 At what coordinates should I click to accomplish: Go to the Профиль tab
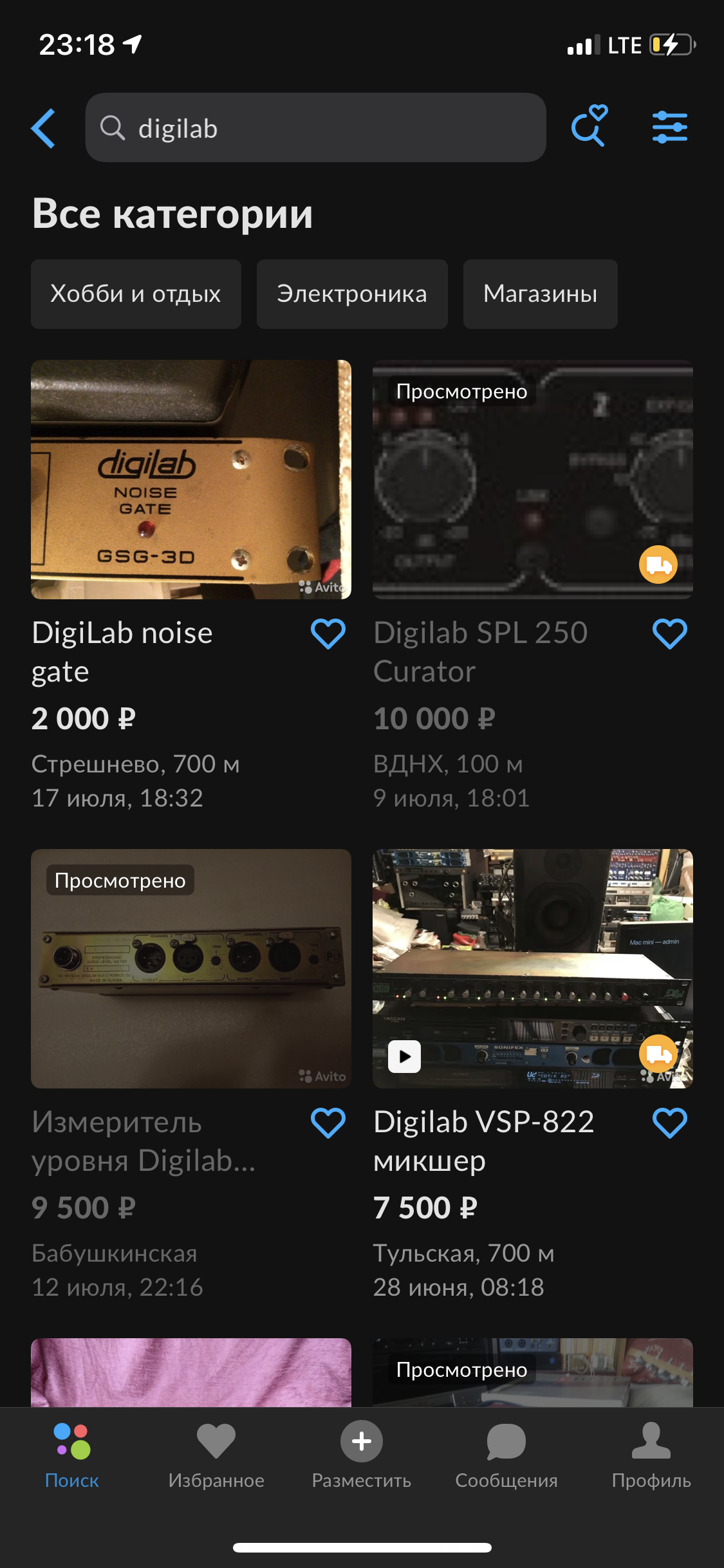651,1455
